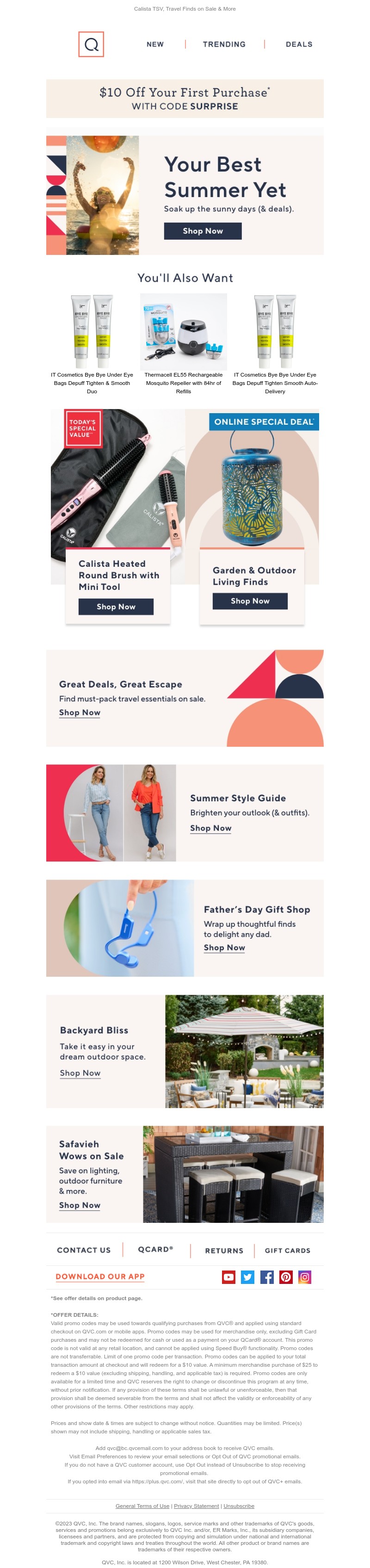Open Shop Now for Summer Style Guide
Viewport: 370px width, 1568px height.
(210, 828)
